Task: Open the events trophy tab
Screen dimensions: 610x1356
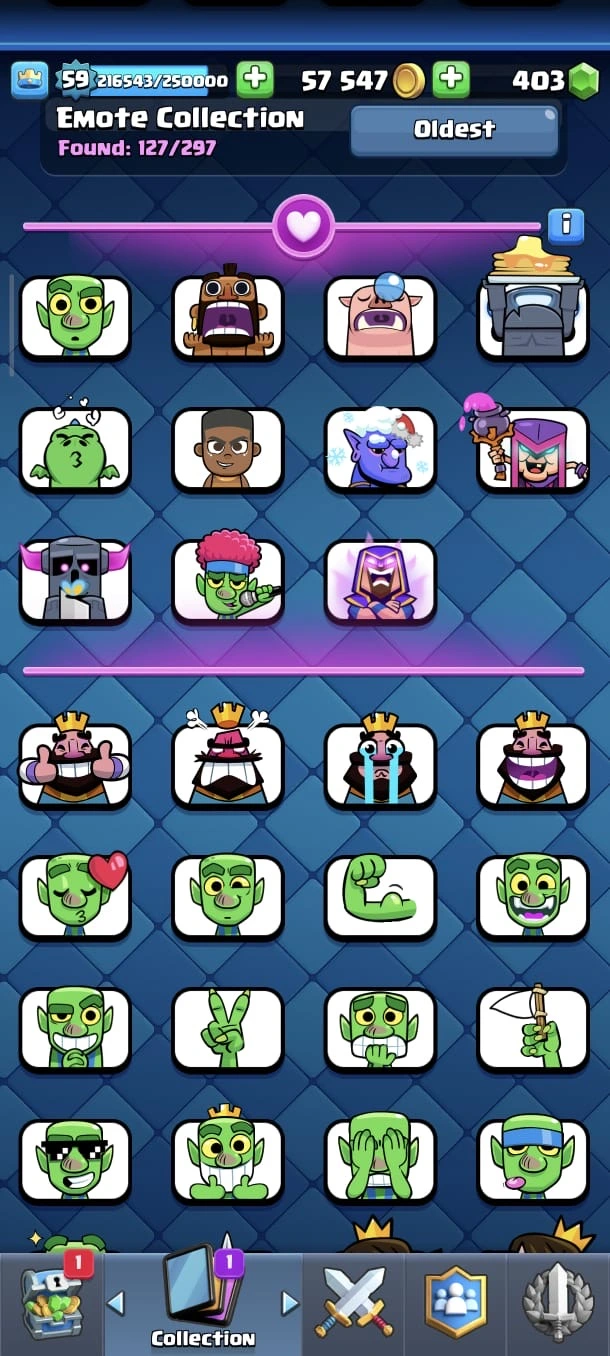Action: (x=558, y=1300)
